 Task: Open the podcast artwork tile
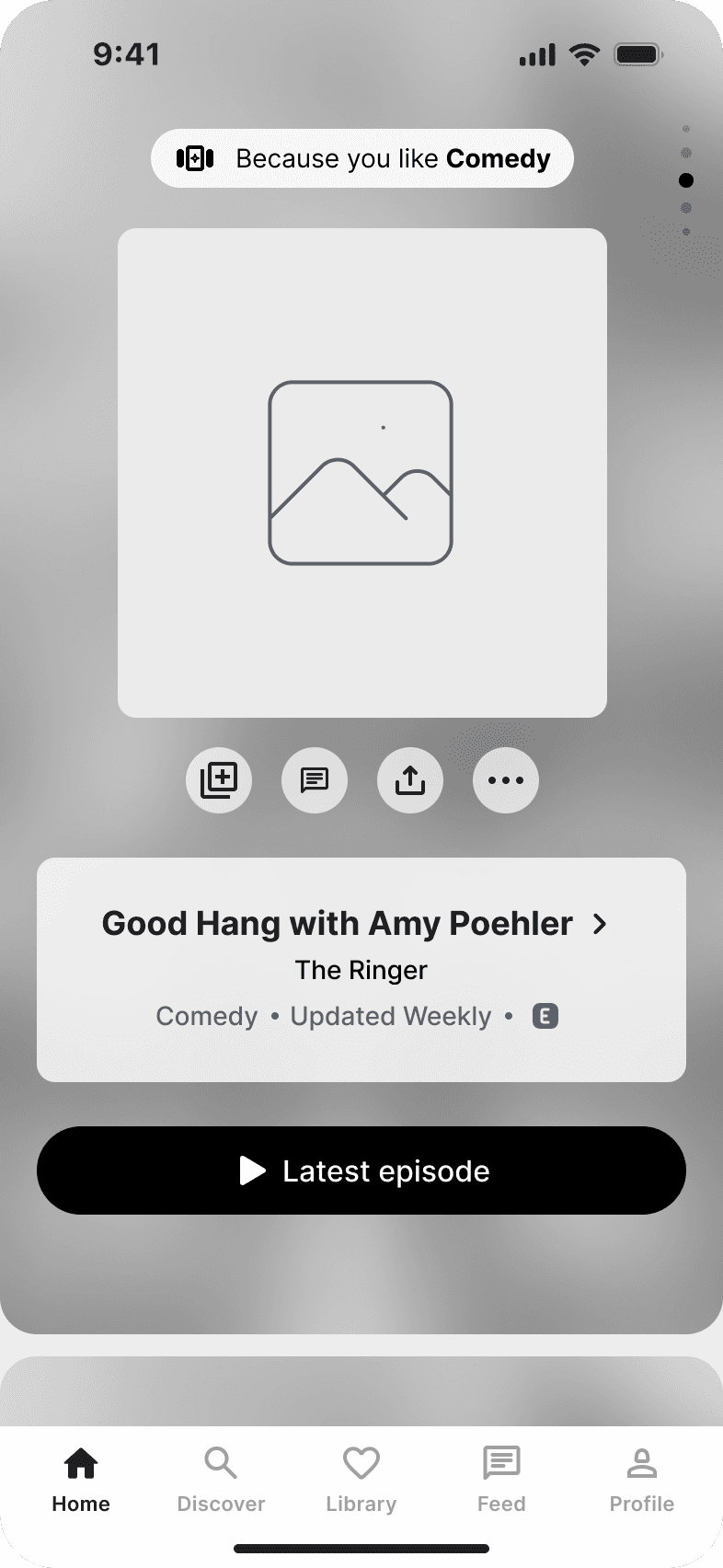[362, 473]
